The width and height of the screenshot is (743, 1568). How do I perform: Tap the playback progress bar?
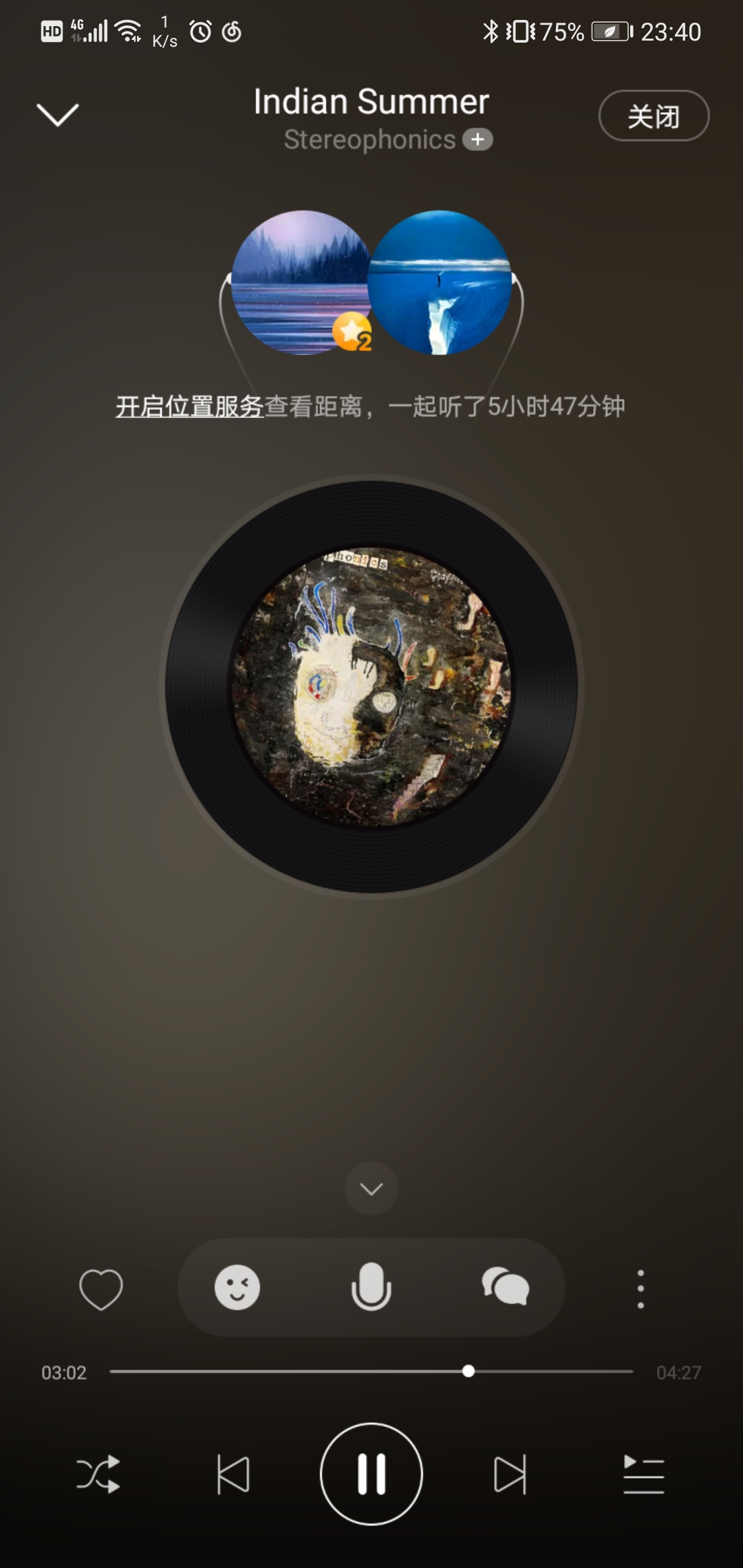pyautogui.click(x=371, y=1371)
